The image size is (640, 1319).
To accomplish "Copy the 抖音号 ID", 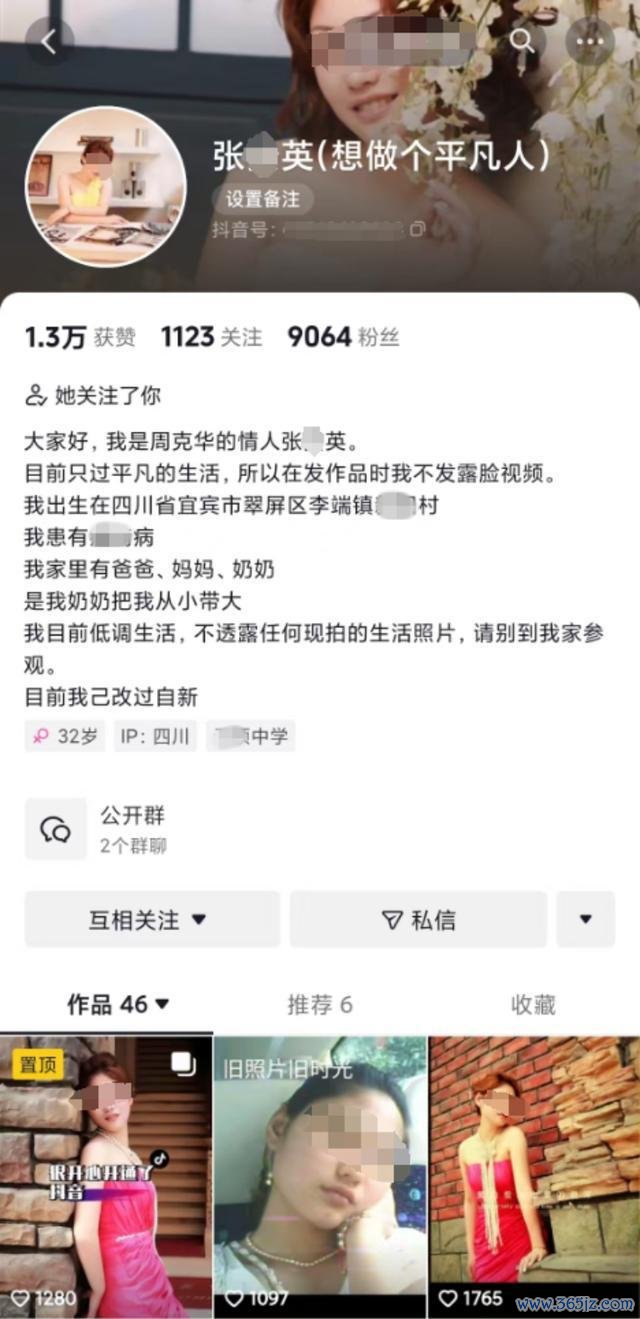I will [x=417, y=230].
